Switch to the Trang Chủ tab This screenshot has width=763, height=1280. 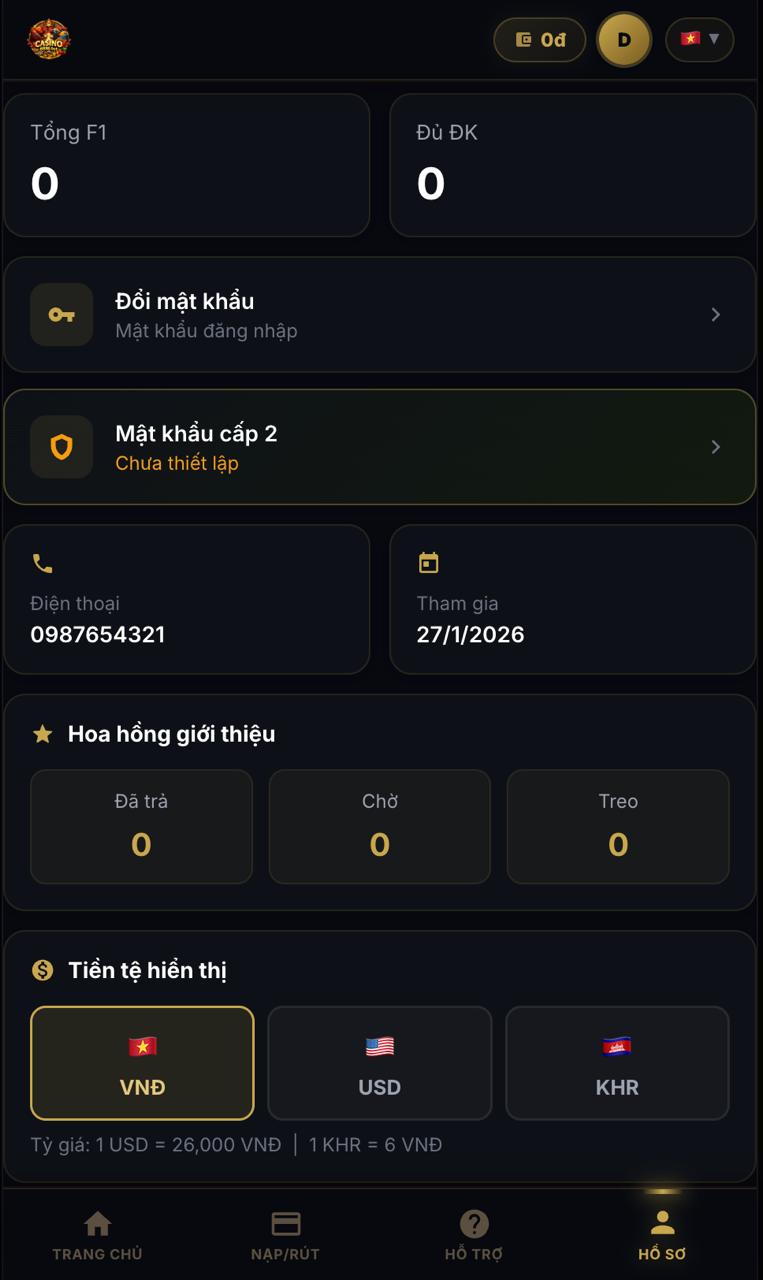click(x=97, y=1237)
